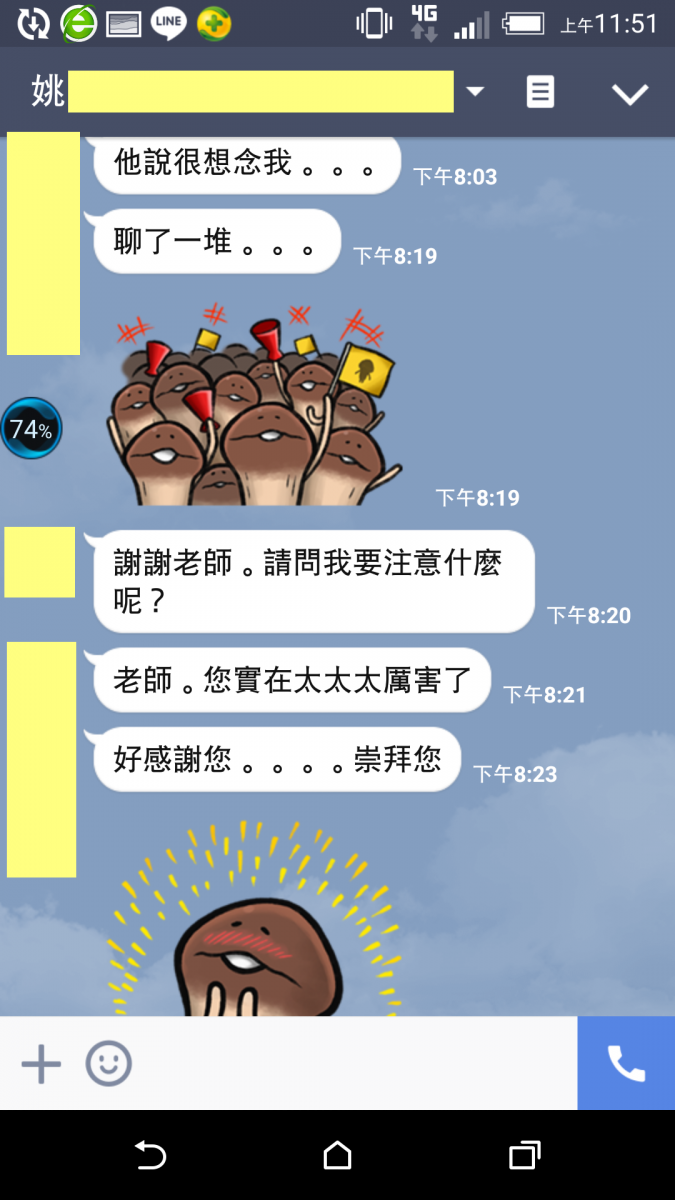Image resolution: width=675 pixels, height=1200 pixels.
Task: Open the chevron-down chat options menu
Action: [630, 94]
